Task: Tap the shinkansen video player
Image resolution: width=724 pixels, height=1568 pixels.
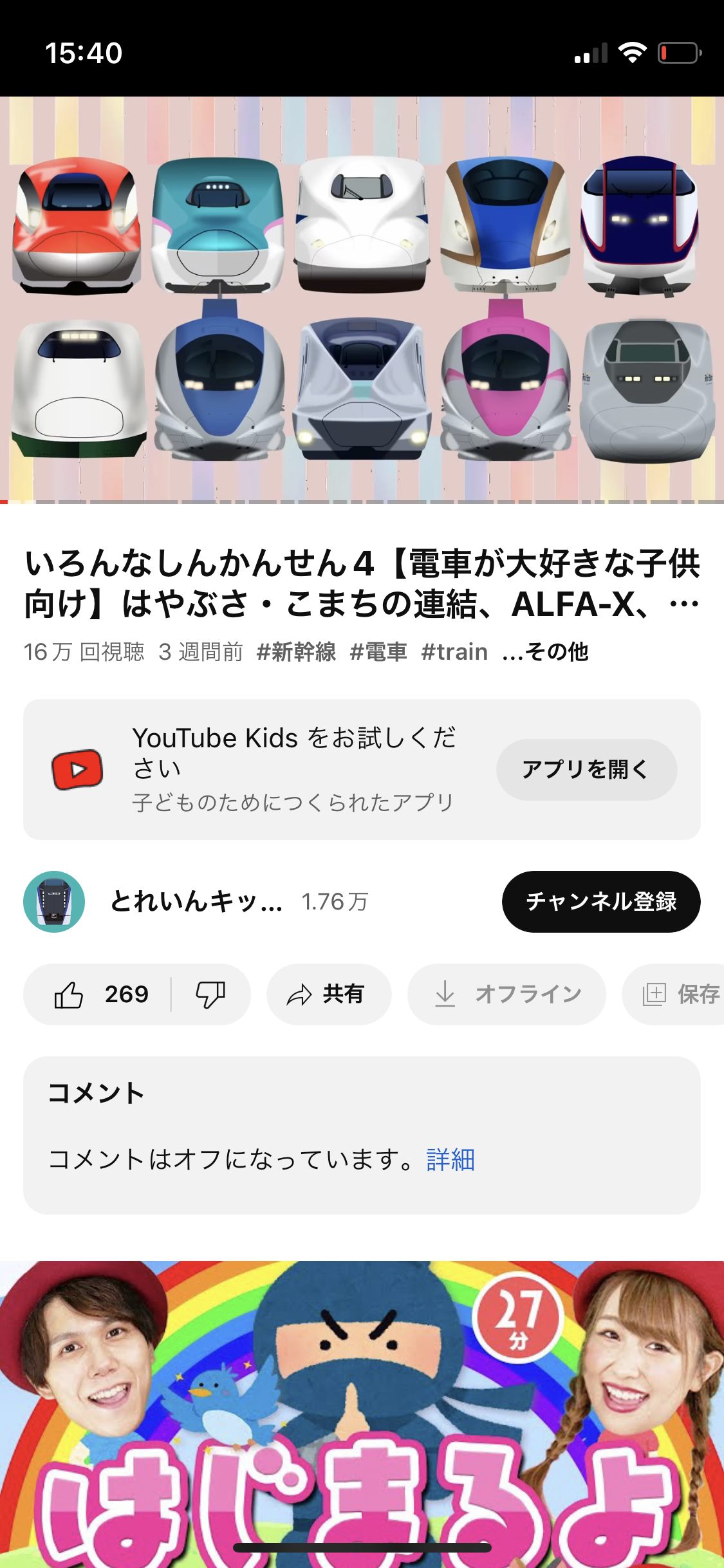Action: (362, 299)
